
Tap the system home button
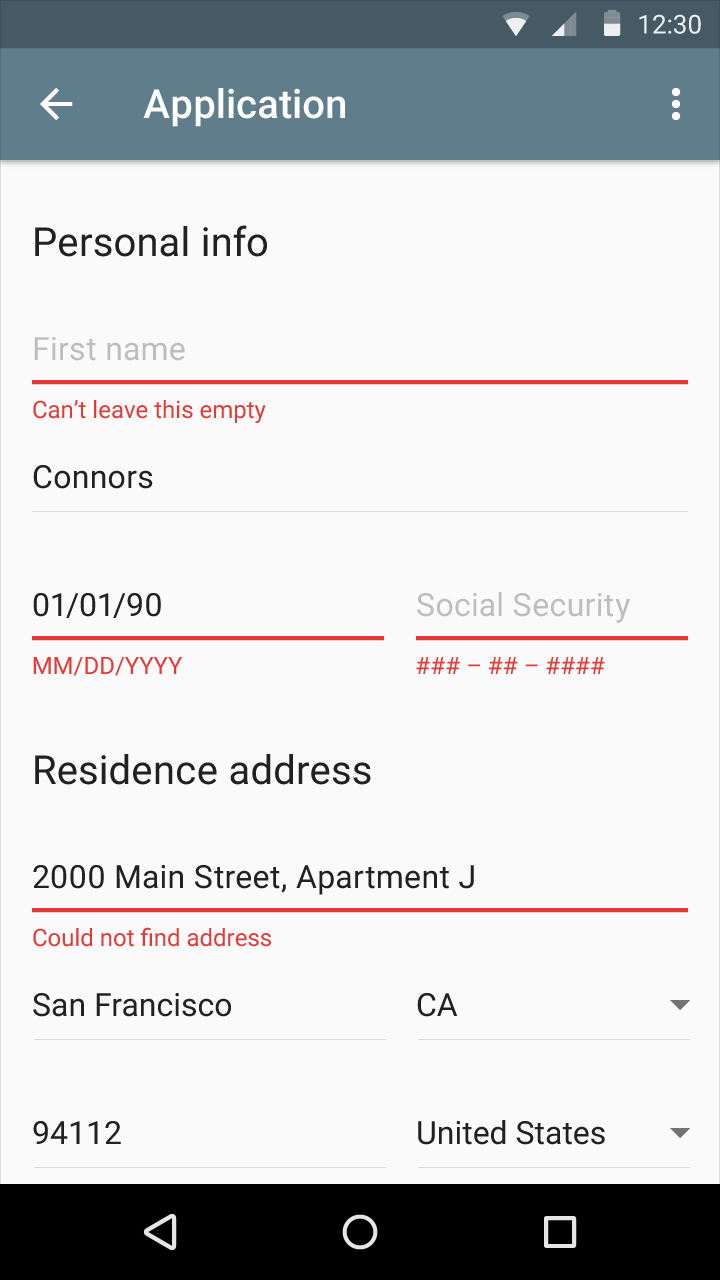pos(360,1232)
